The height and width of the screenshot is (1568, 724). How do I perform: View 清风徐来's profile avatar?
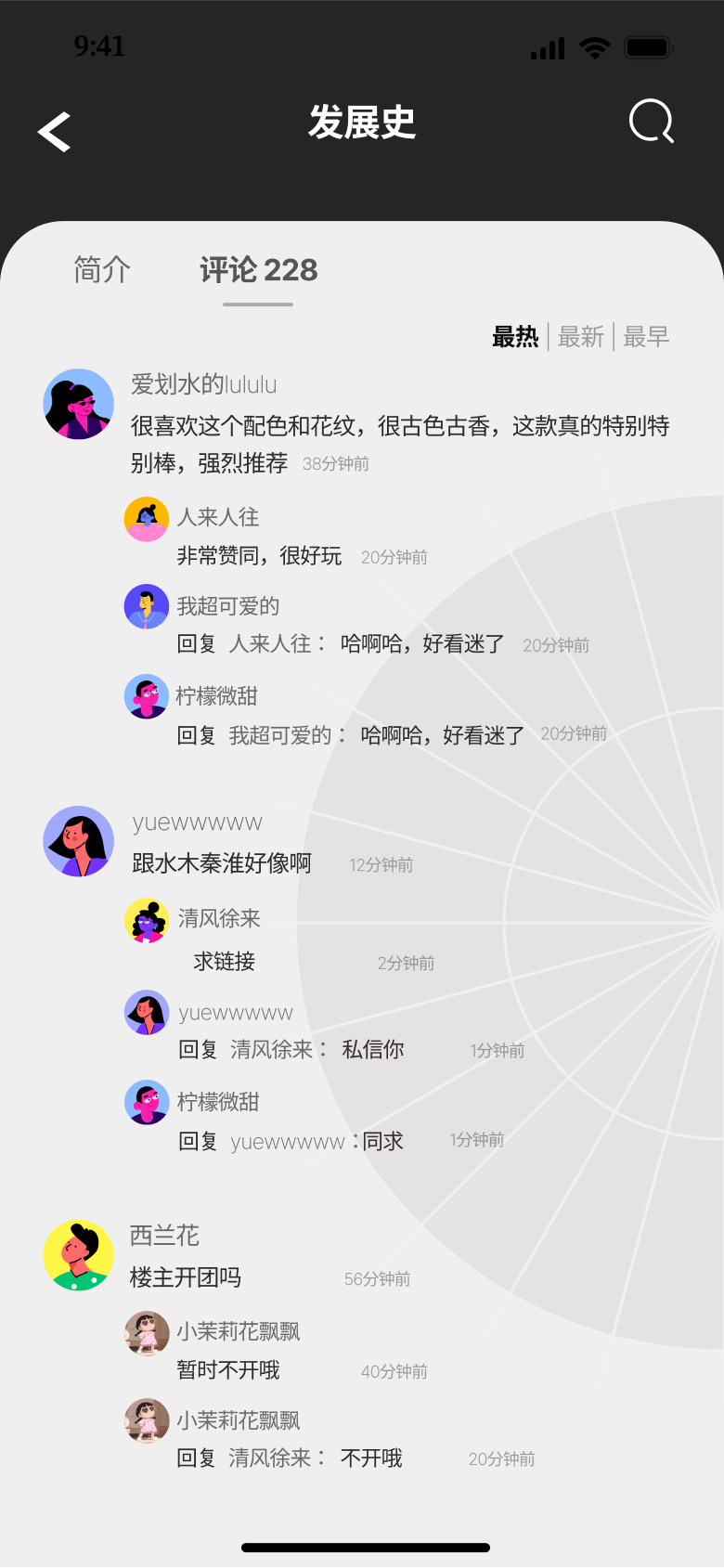pyautogui.click(x=147, y=921)
